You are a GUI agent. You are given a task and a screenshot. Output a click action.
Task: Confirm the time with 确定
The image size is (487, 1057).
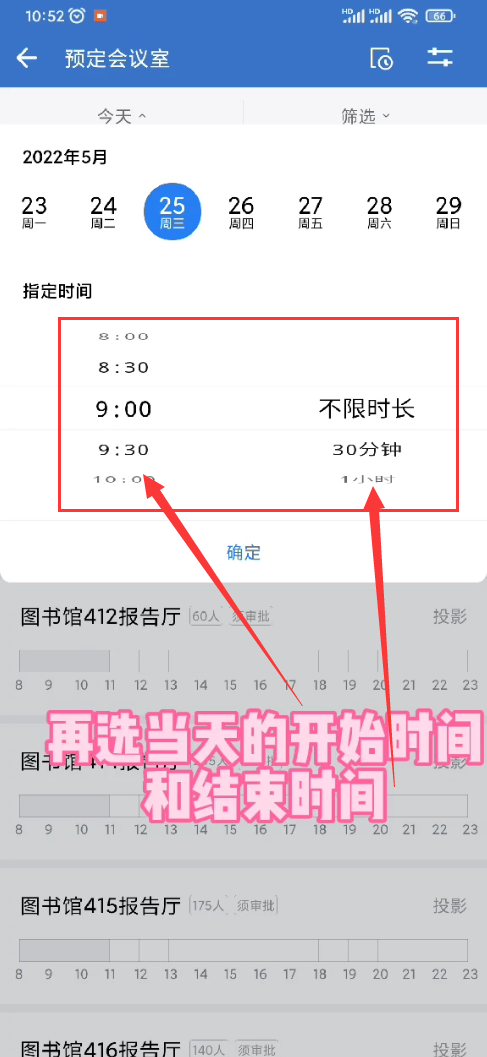[244, 553]
